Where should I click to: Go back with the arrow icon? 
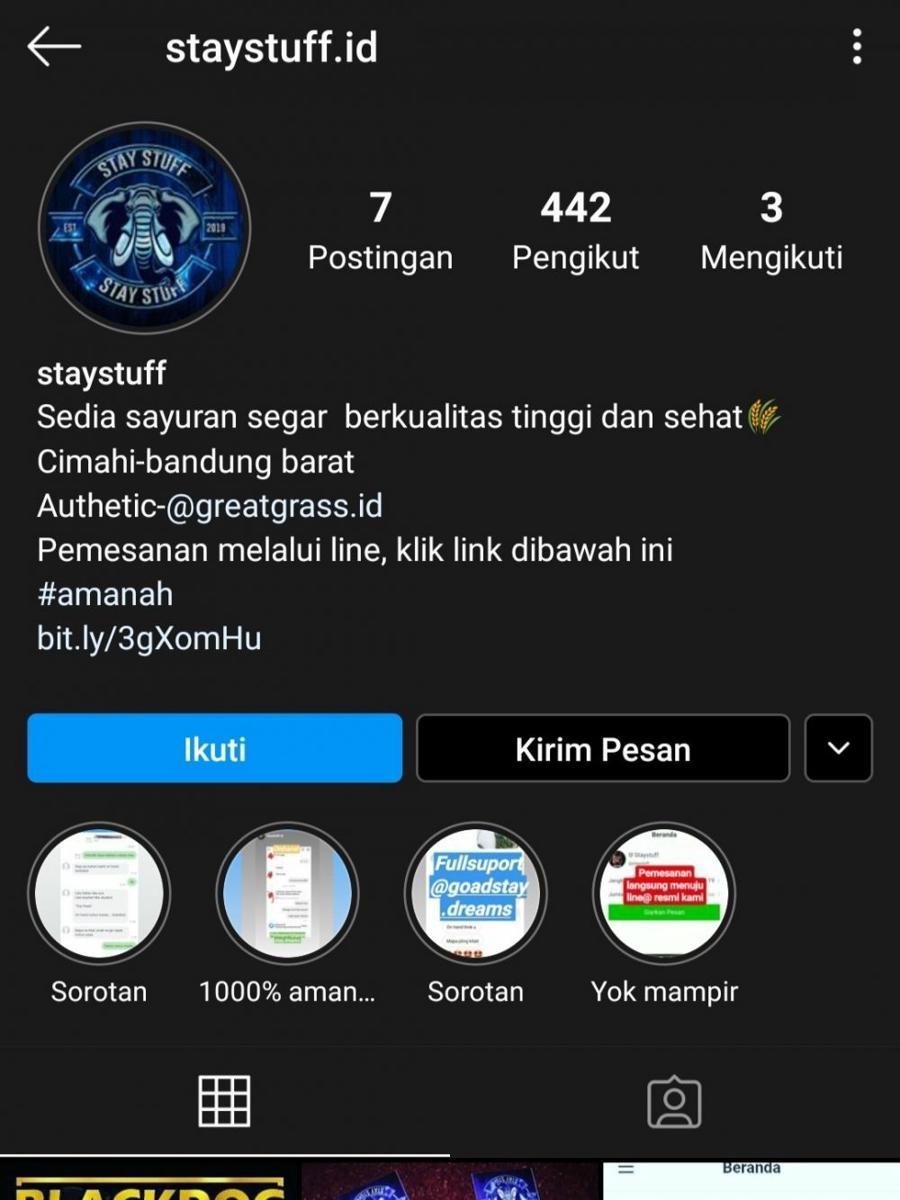(54, 47)
